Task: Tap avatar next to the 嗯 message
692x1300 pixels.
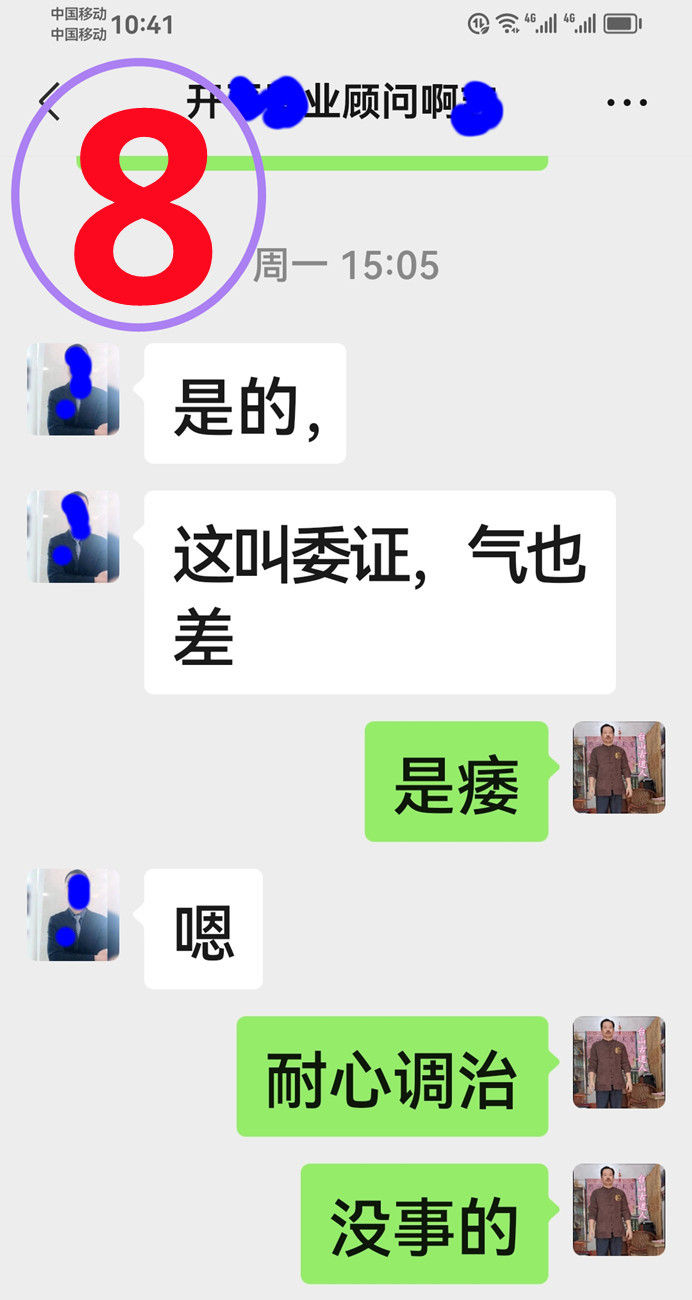Action: pos(73,915)
